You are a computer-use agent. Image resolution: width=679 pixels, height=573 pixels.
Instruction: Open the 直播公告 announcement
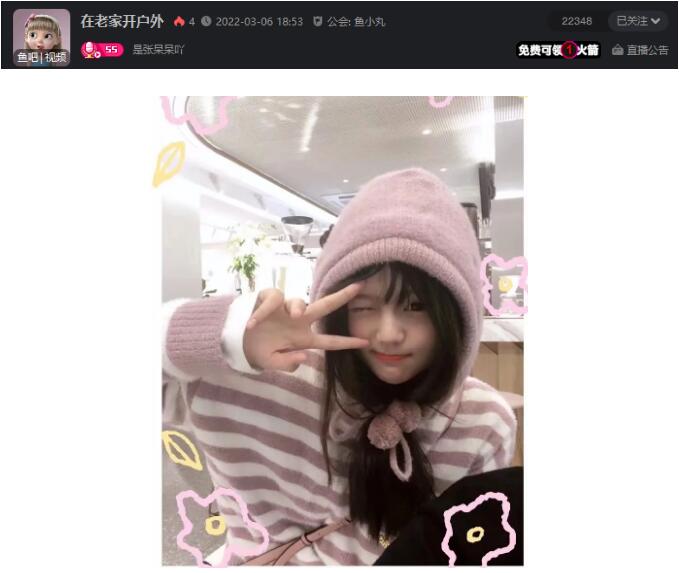pos(640,50)
